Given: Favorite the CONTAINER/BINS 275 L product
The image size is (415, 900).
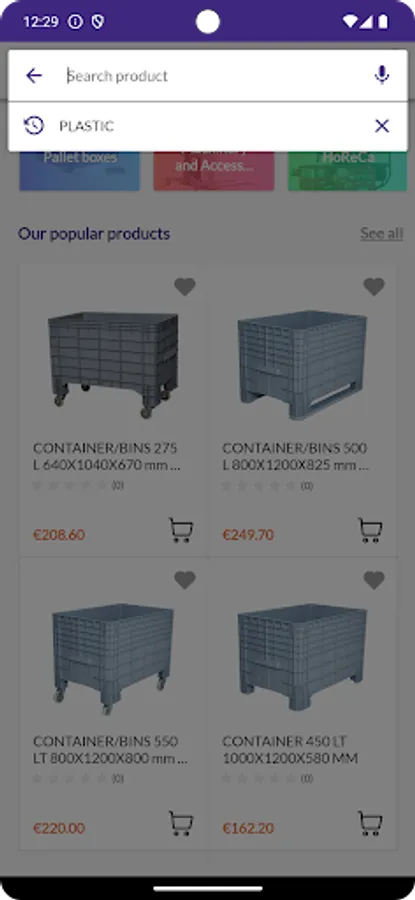Looking at the screenshot, I should point(184,286).
